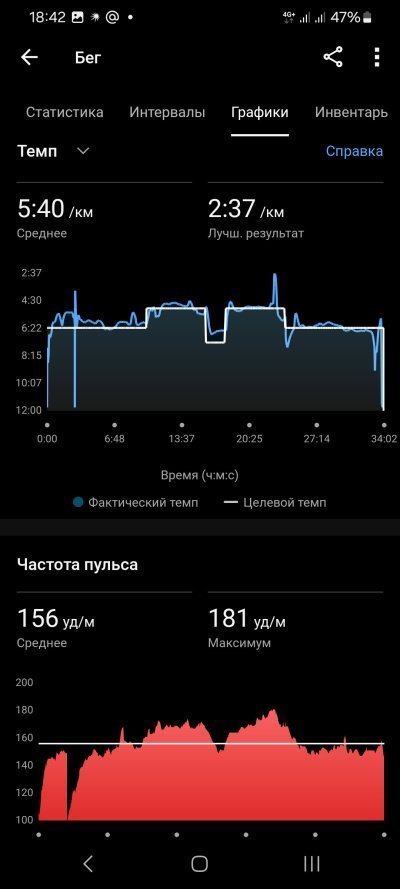Share this running activity
Screen dimensions: 400x889
point(333,57)
